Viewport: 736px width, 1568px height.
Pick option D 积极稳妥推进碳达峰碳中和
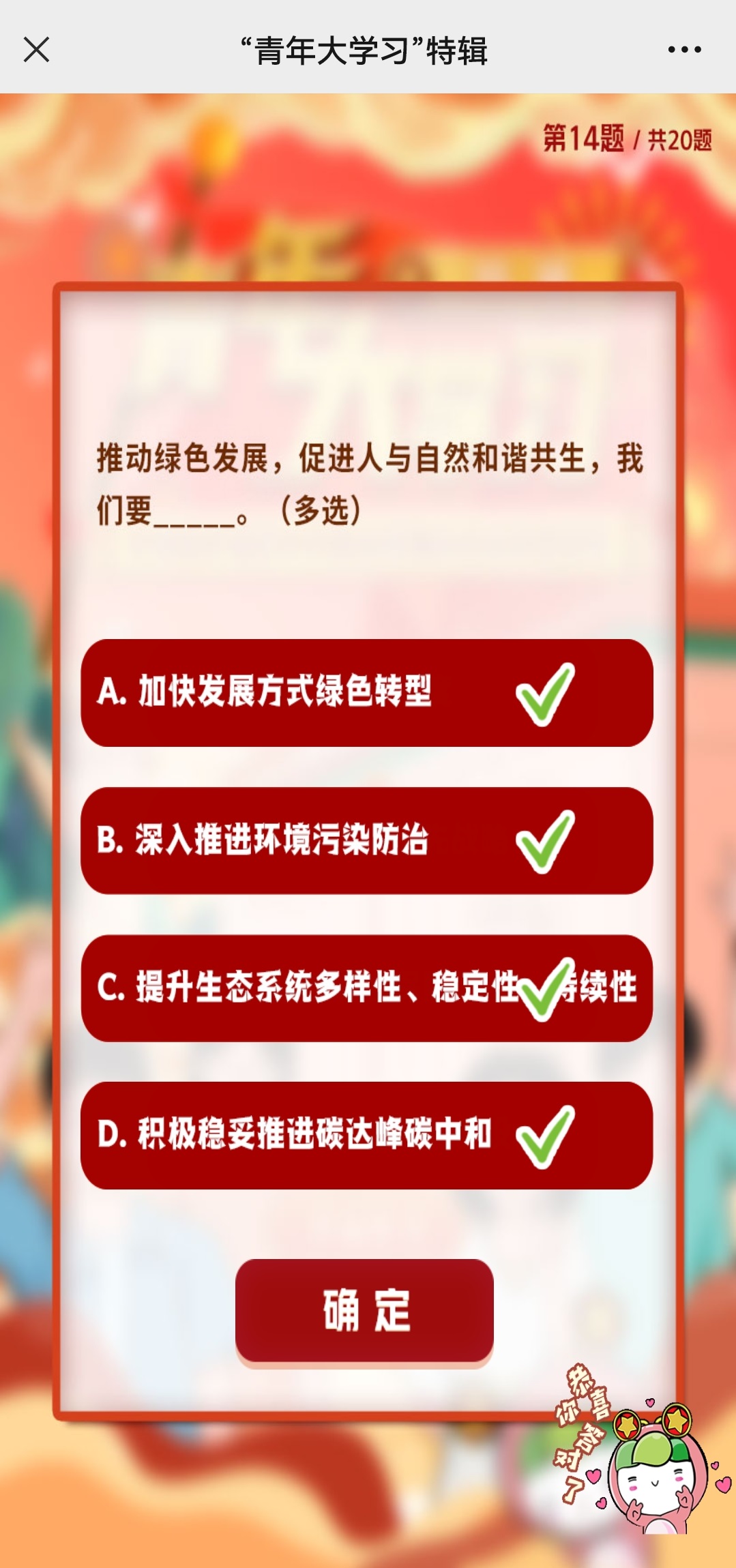pos(366,1135)
